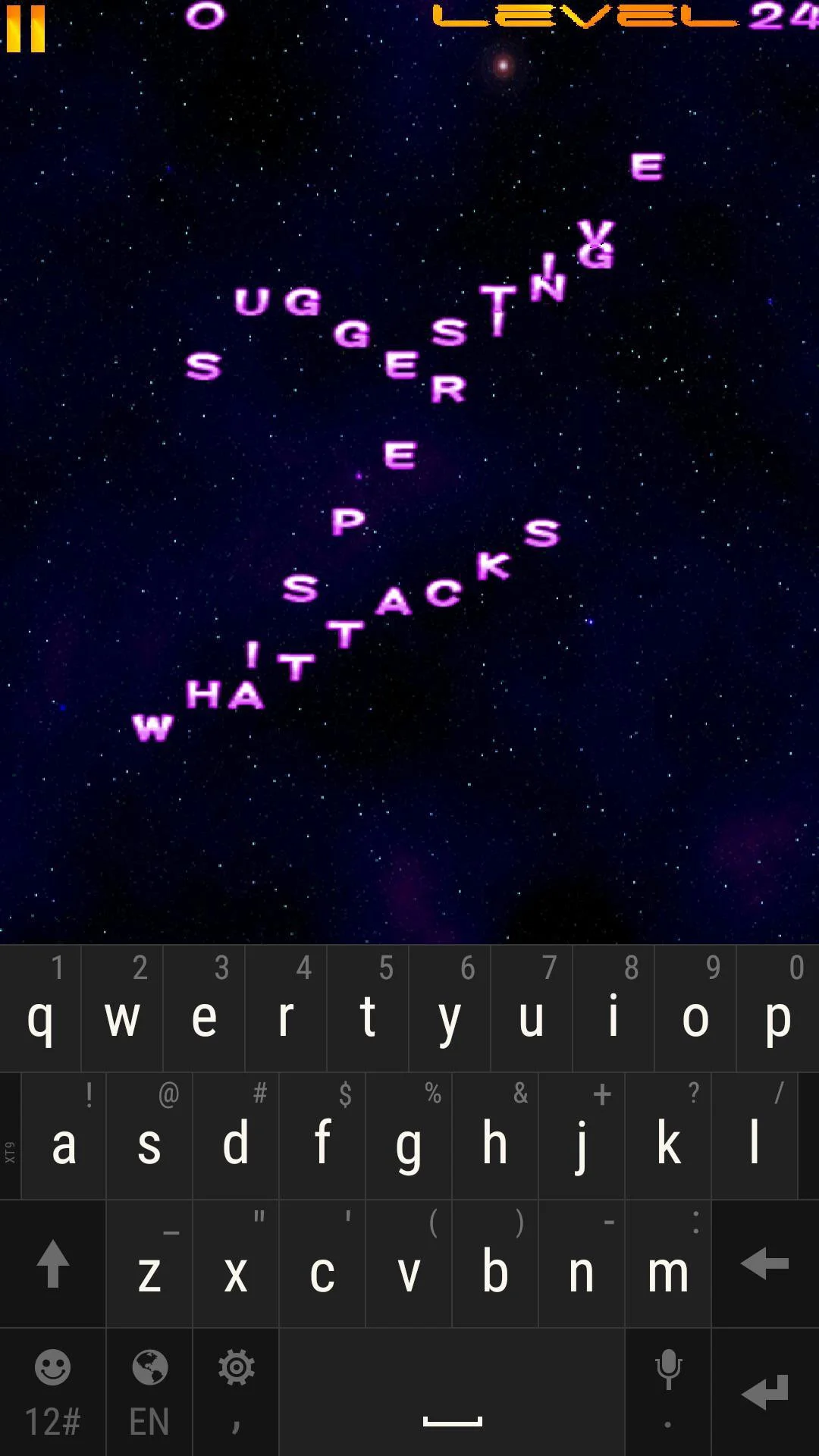Tap the P key
The image size is (819, 1456).
pos(778,1009)
